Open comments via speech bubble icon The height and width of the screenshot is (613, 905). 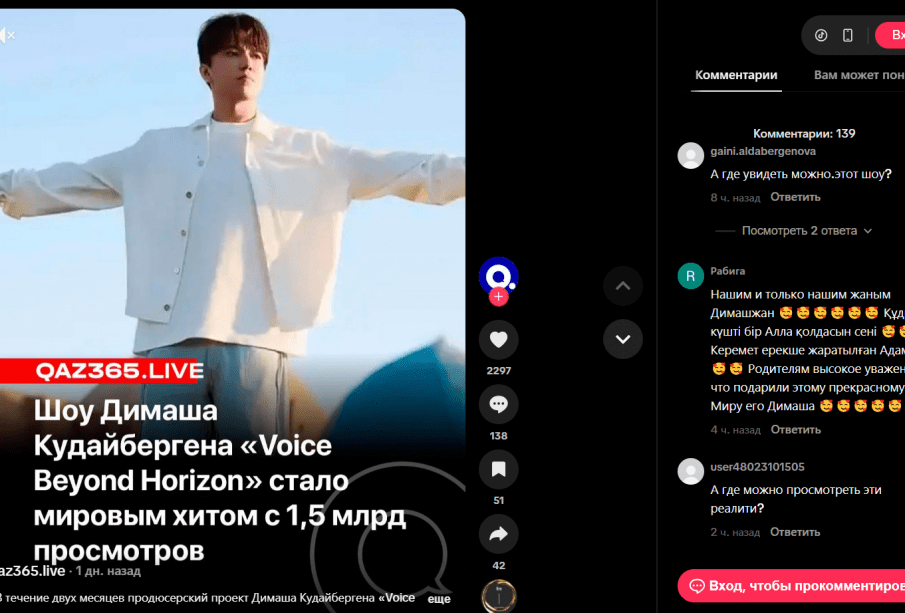[498, 405]
